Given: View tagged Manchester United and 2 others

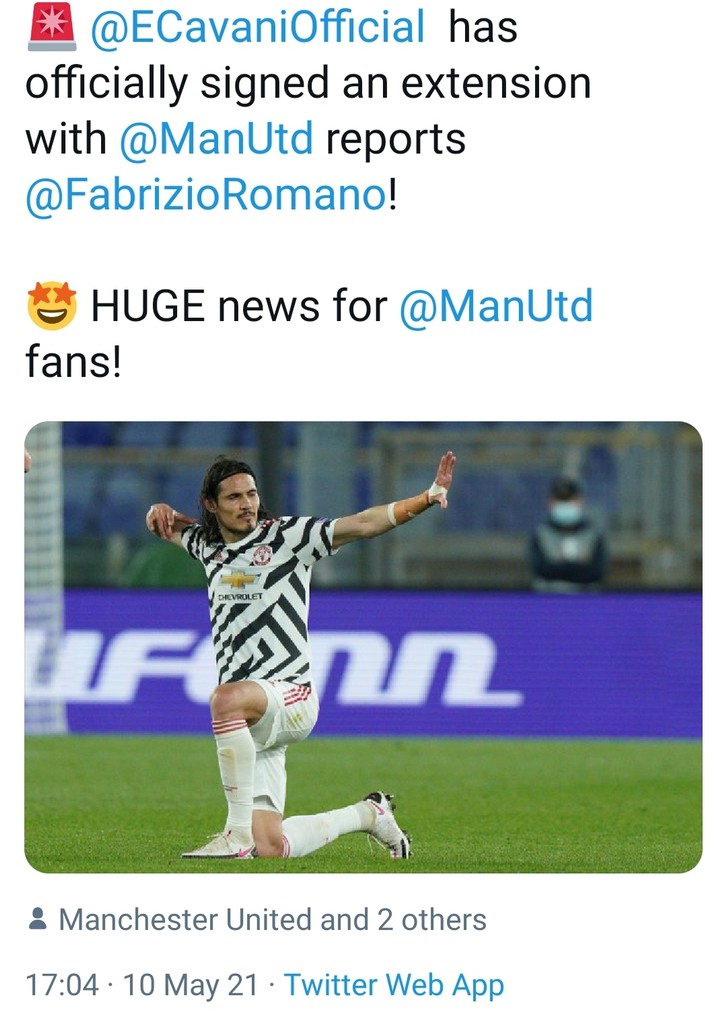Looking at the screenshot, I should pos(272,919).
